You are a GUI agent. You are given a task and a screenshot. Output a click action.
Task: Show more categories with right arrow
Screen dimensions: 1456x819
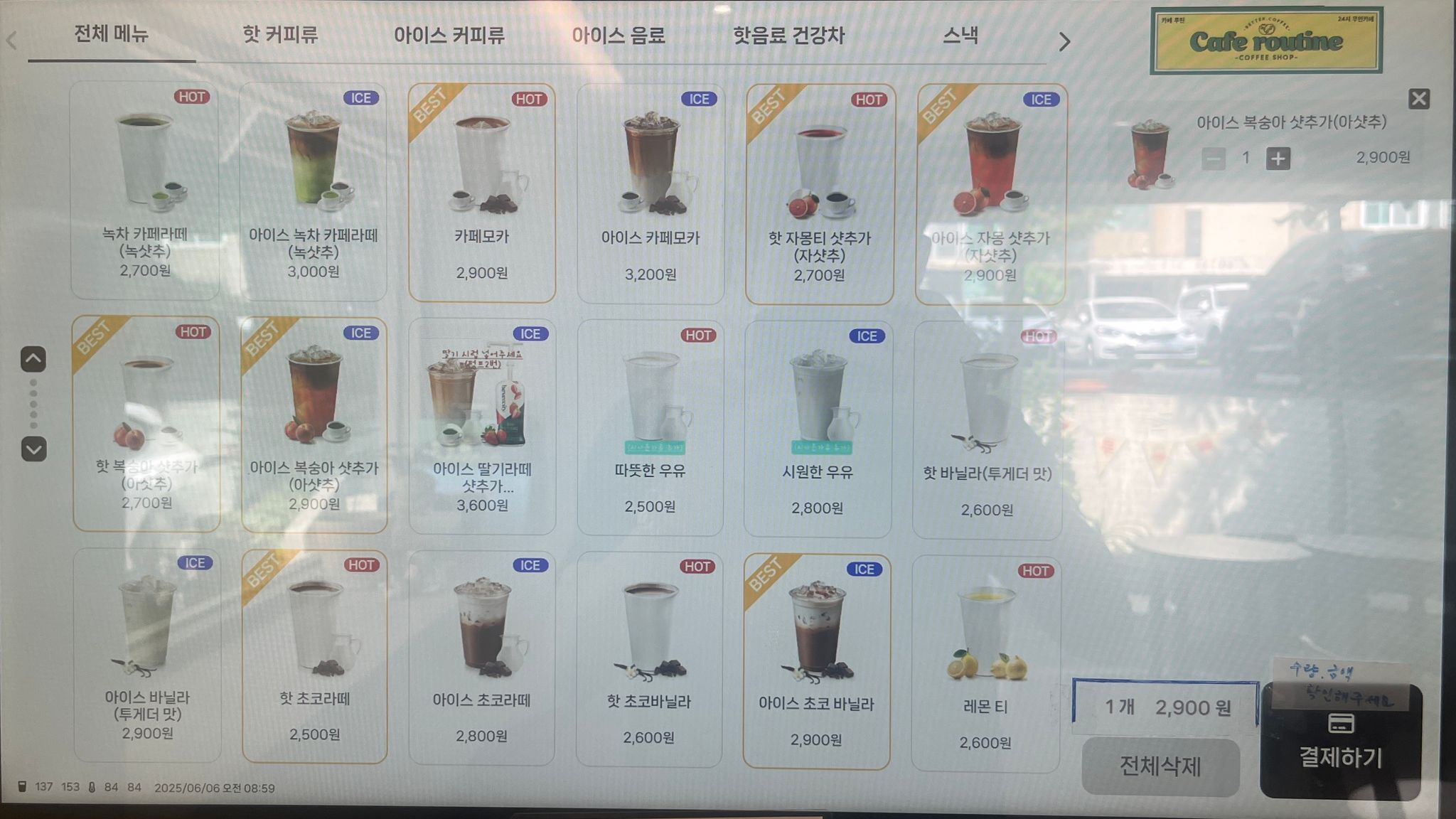point(1064,42)
